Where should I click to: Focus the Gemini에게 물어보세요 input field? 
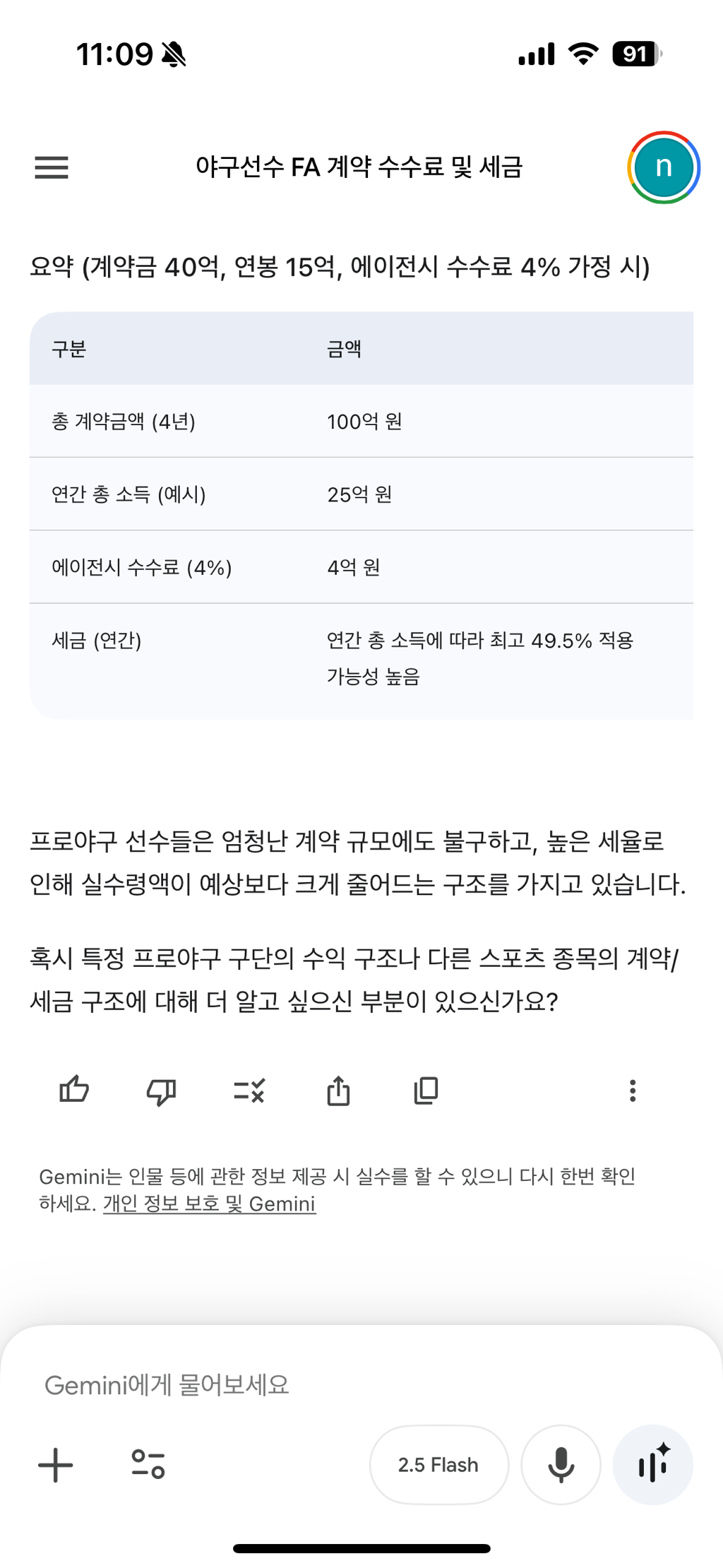tap(360, 1385)
